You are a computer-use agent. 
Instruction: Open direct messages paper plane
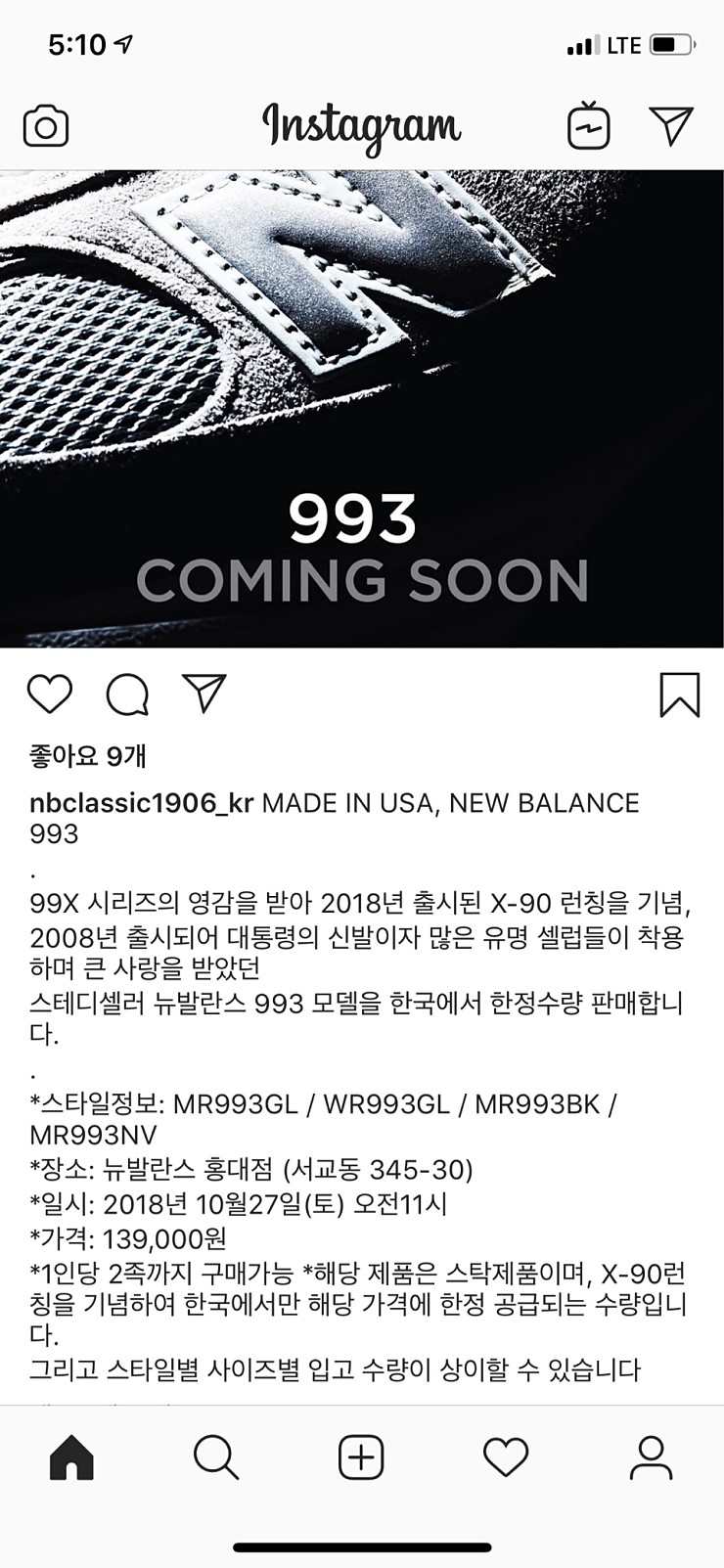[671, 126]
